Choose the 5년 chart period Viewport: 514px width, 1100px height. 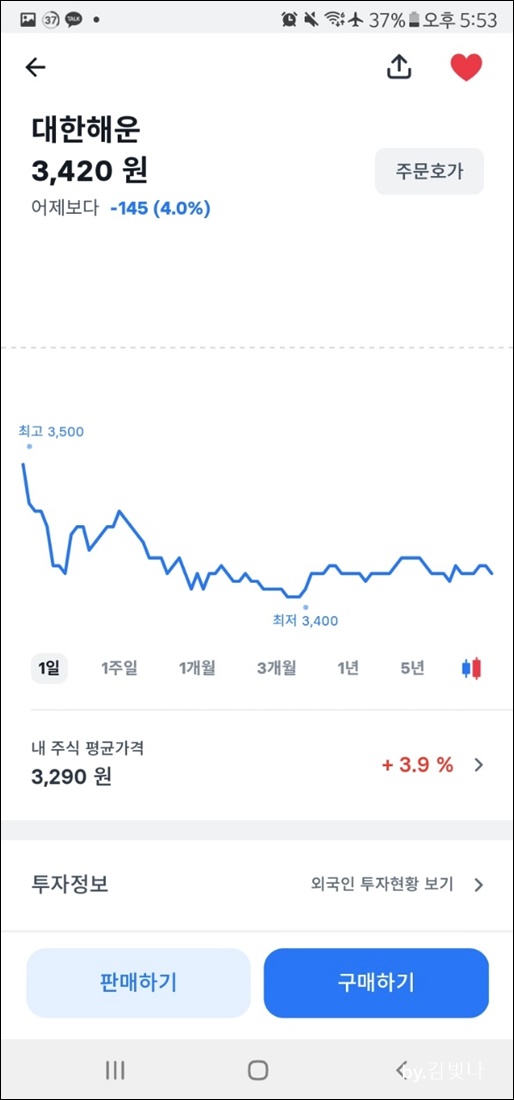(x=412, y=669)
